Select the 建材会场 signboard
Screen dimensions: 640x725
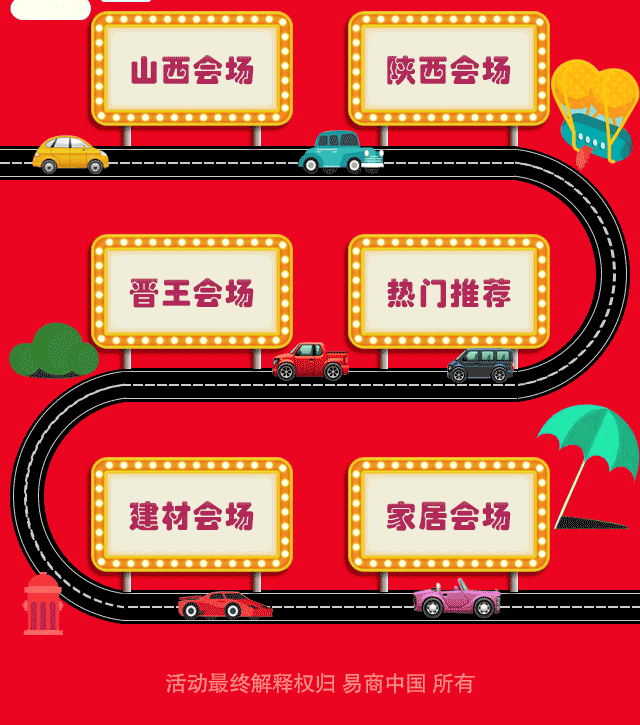point(192,515)
